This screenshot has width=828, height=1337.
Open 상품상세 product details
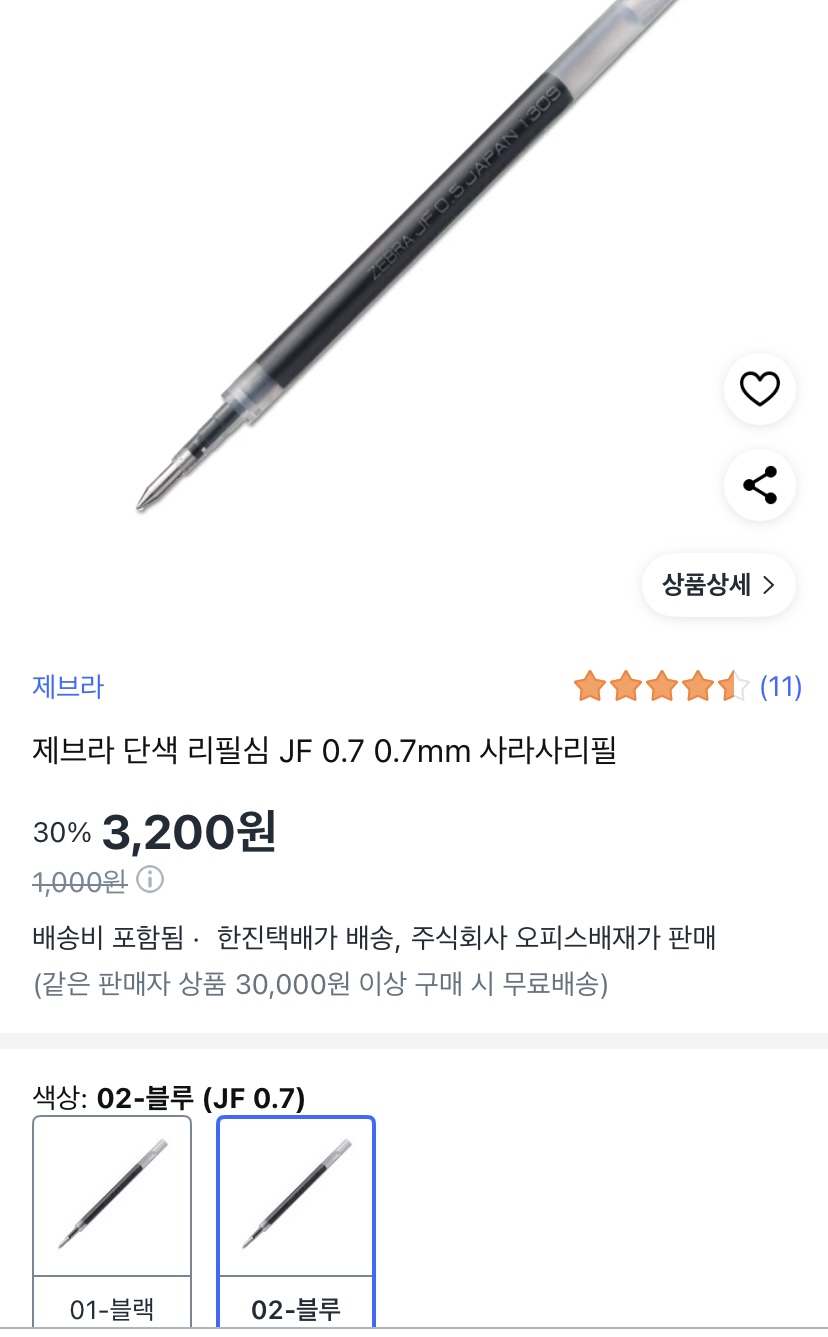(718, 585)
